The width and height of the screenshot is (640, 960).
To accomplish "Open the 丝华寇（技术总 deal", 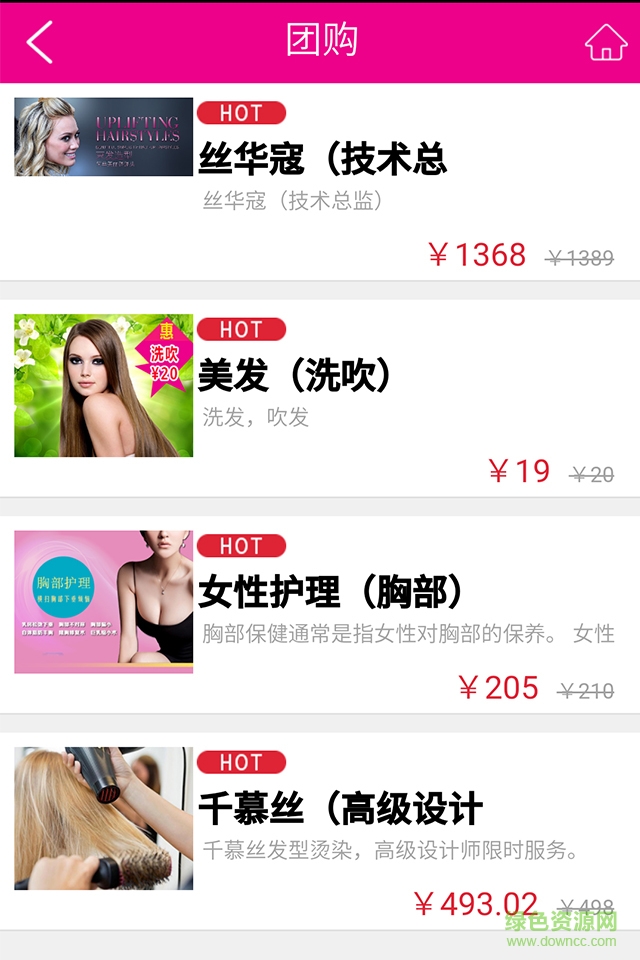I will (322, 160).
